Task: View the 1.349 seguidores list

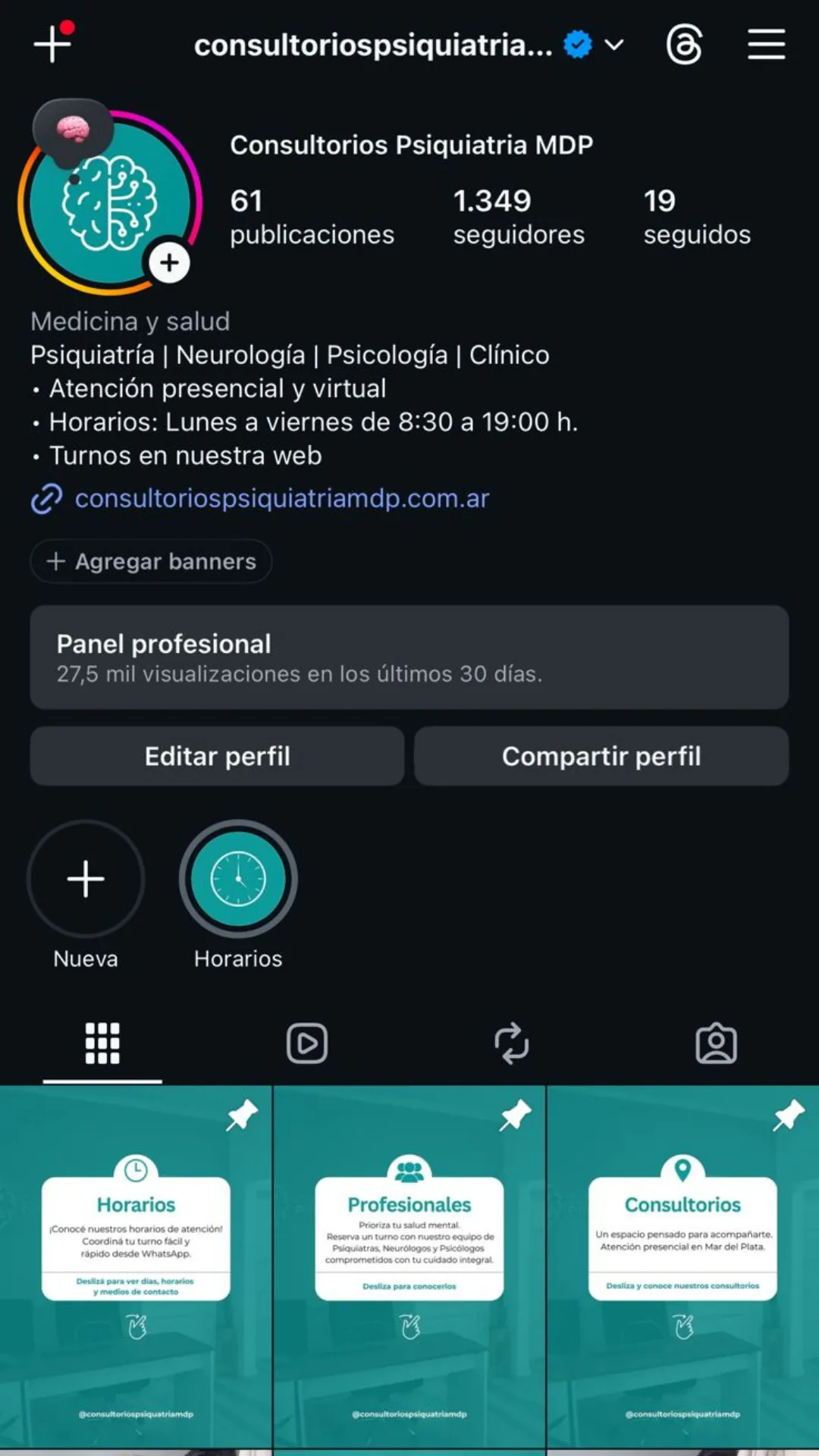Action: click(519, 217)
